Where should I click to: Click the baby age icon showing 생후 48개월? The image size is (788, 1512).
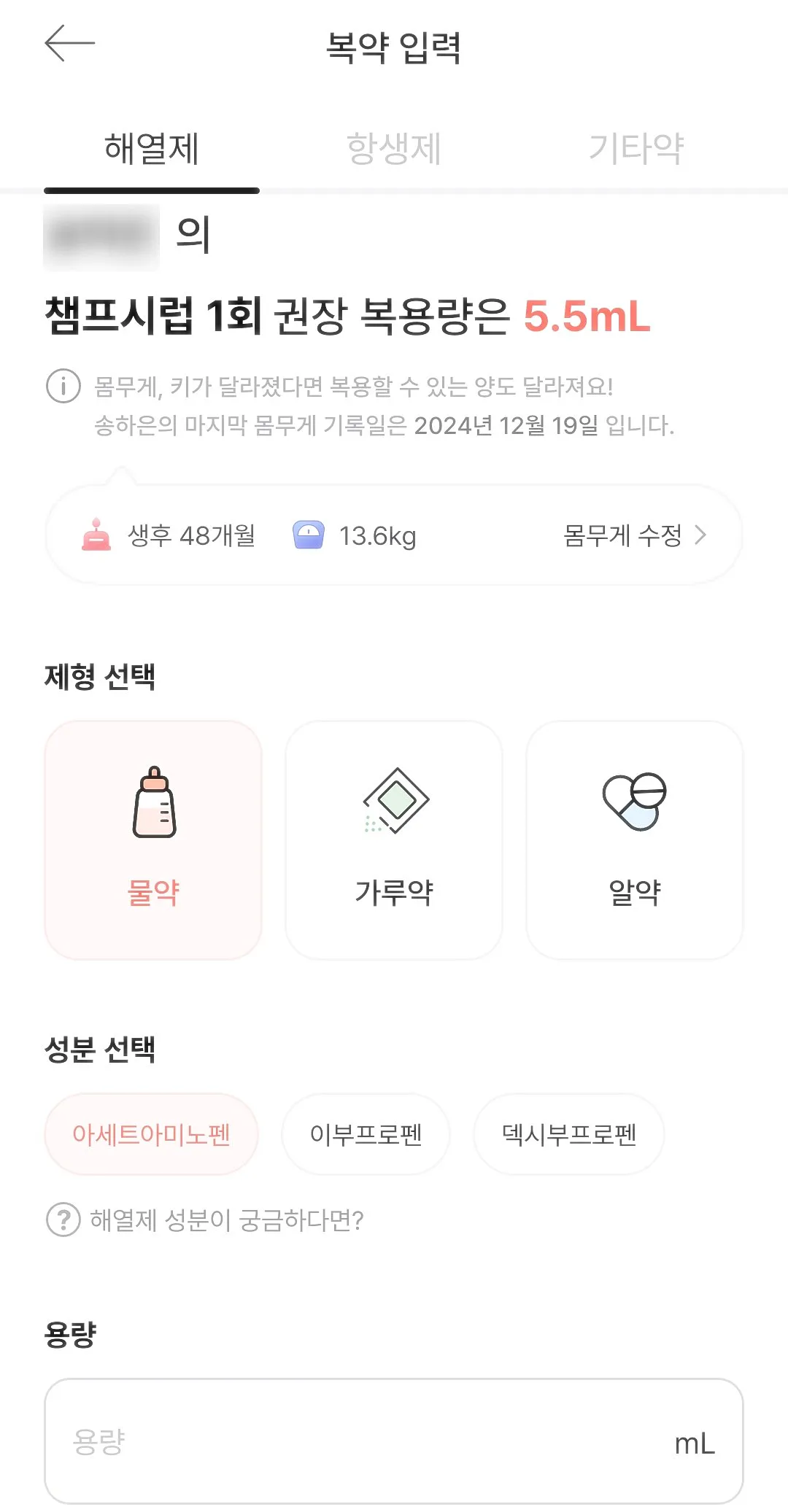(98, 535)
